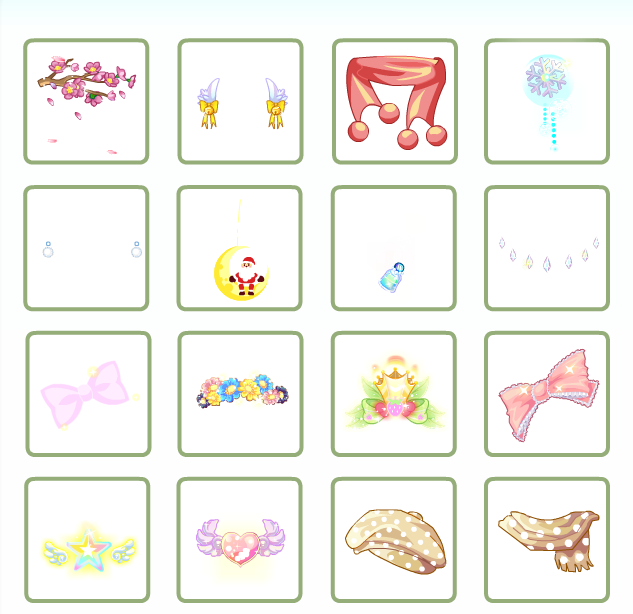Screen dimensions: 633x614
Task: Select the colorful flower crown
Action: click(x=240, y=394)
